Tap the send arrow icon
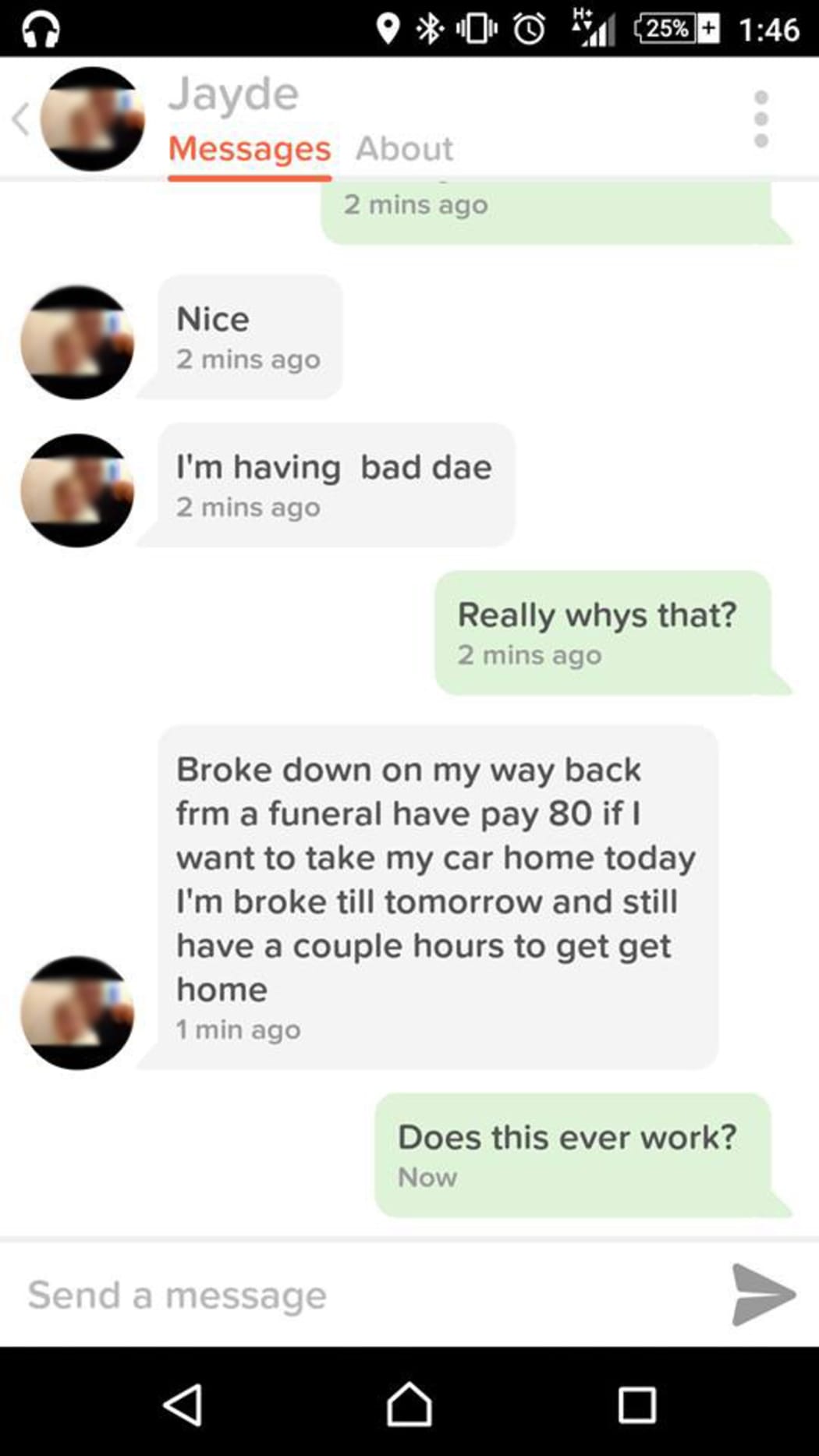 pos(762,1295)
